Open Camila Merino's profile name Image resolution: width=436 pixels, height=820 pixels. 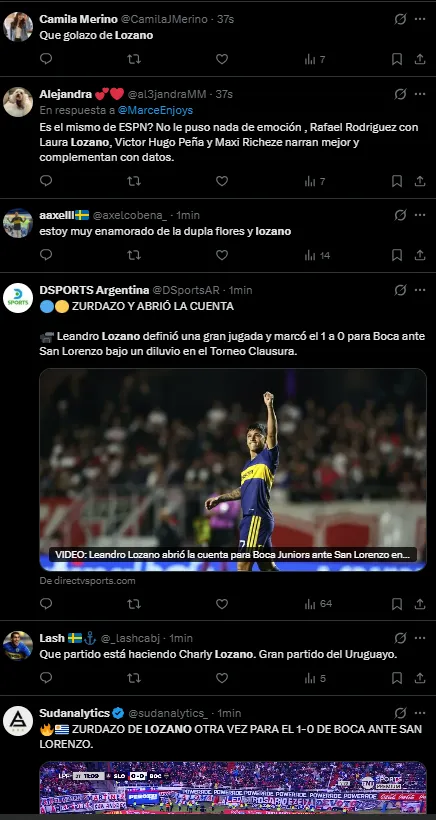tap(78, 19)
